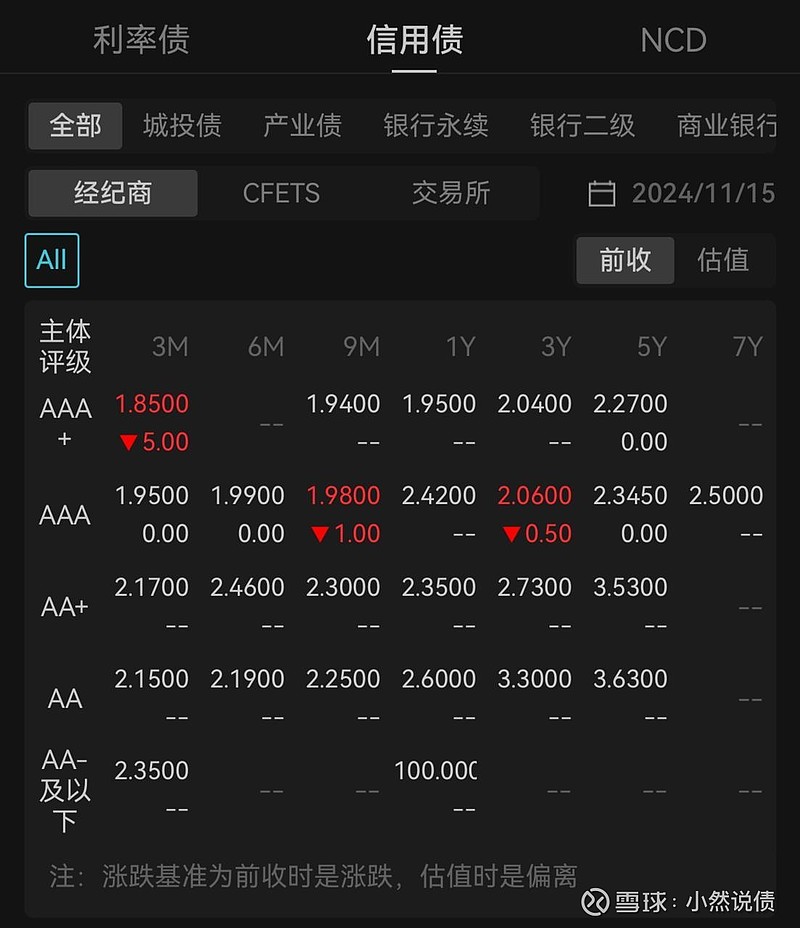The image size is (800, 928).
Task: Filter bonds by 产业债
Action: pyautogui.click(x=302, y=126)
